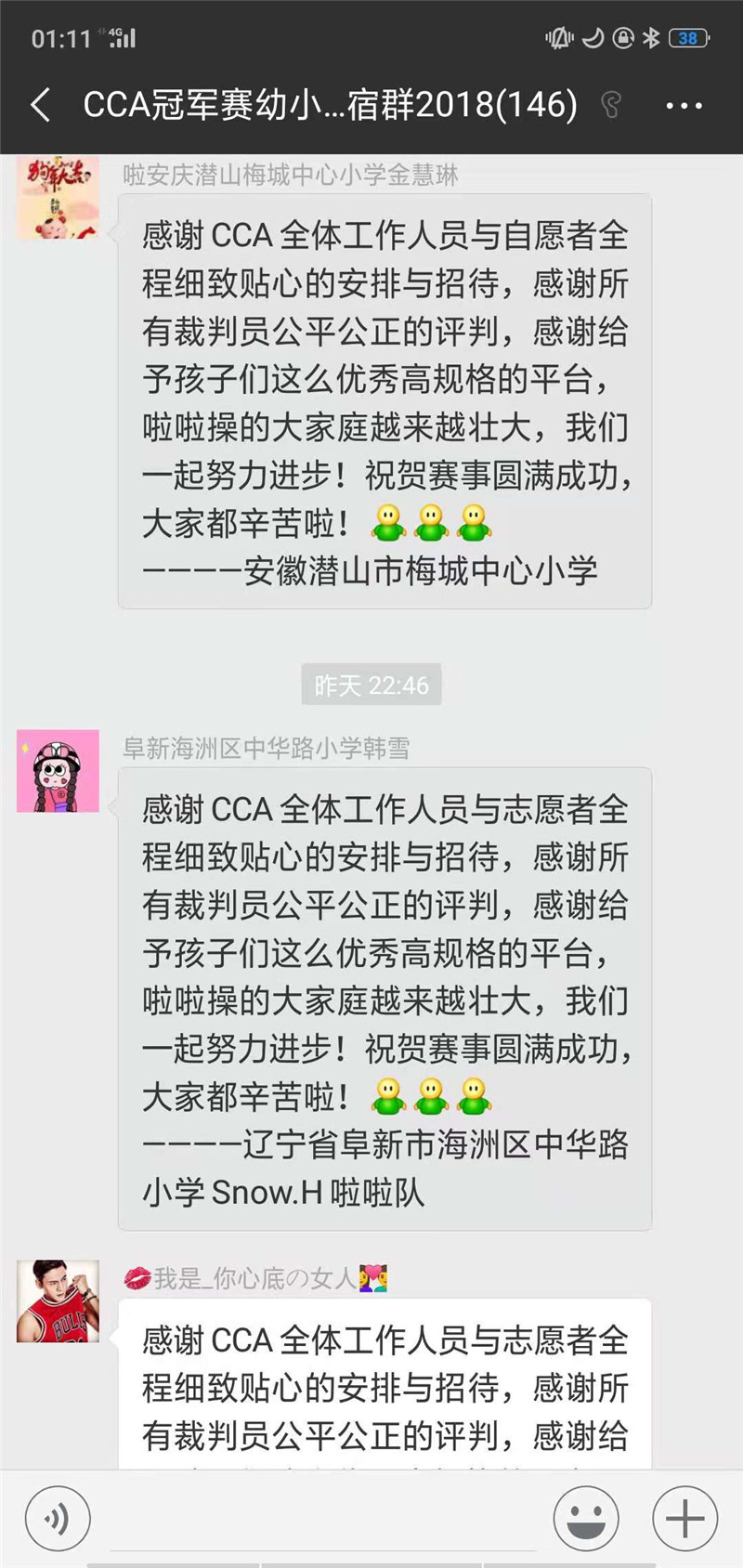Open the plus attachment menu
The height and width of the screenshot is (1568, 743).
pyautogui.click(x=684, y=1519)
